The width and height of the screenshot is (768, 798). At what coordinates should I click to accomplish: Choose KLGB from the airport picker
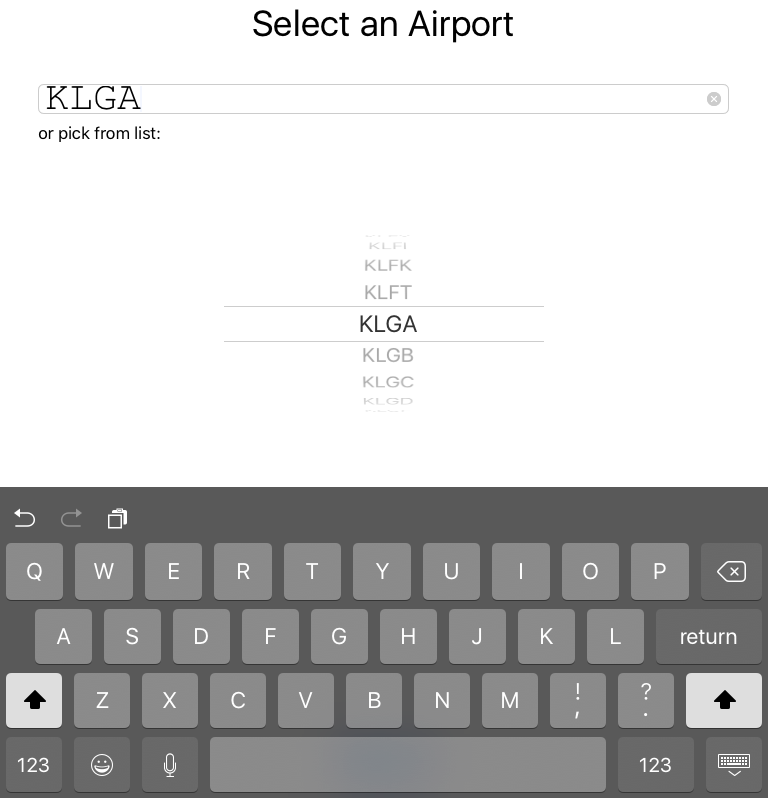pyautogui.click(x=387, y=356)
